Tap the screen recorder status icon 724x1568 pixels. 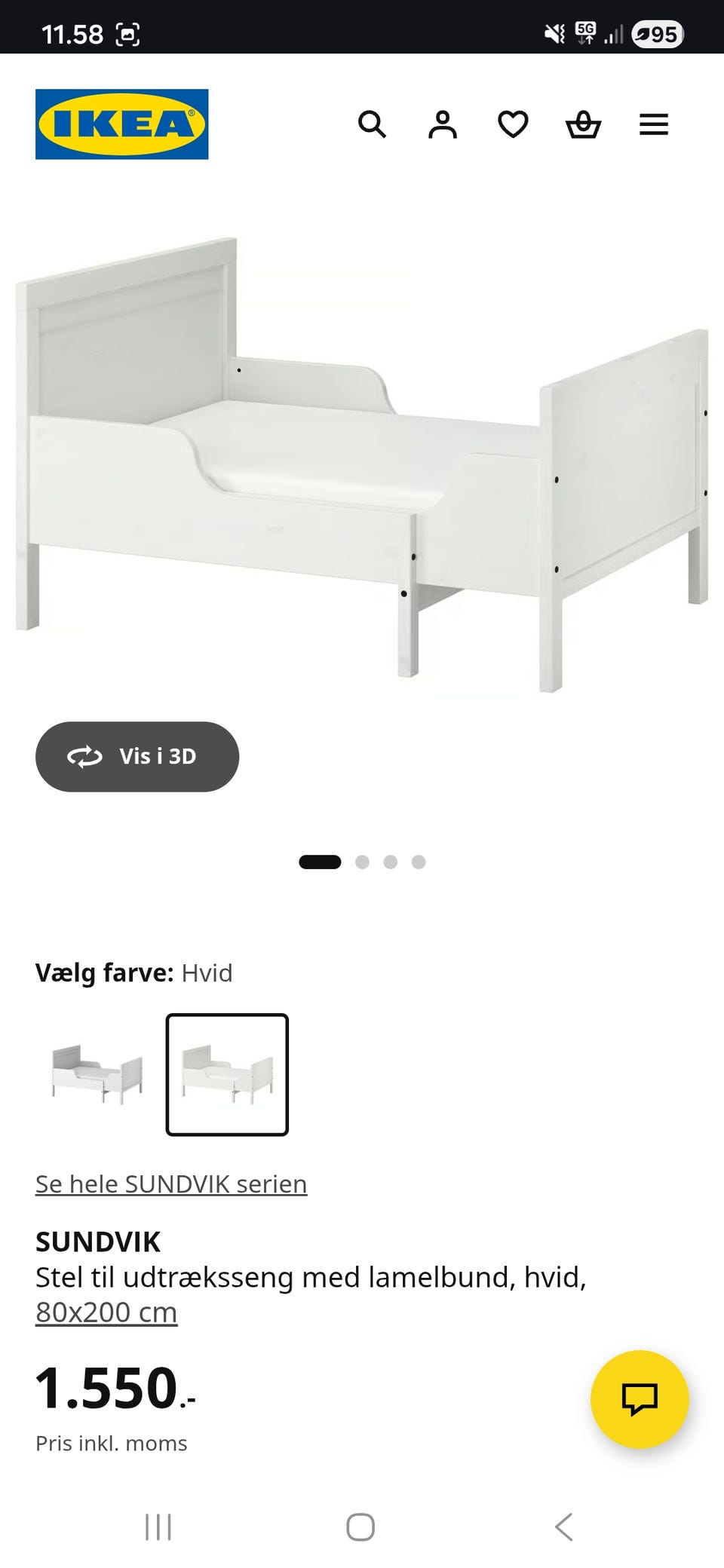(x=128, y=33)
